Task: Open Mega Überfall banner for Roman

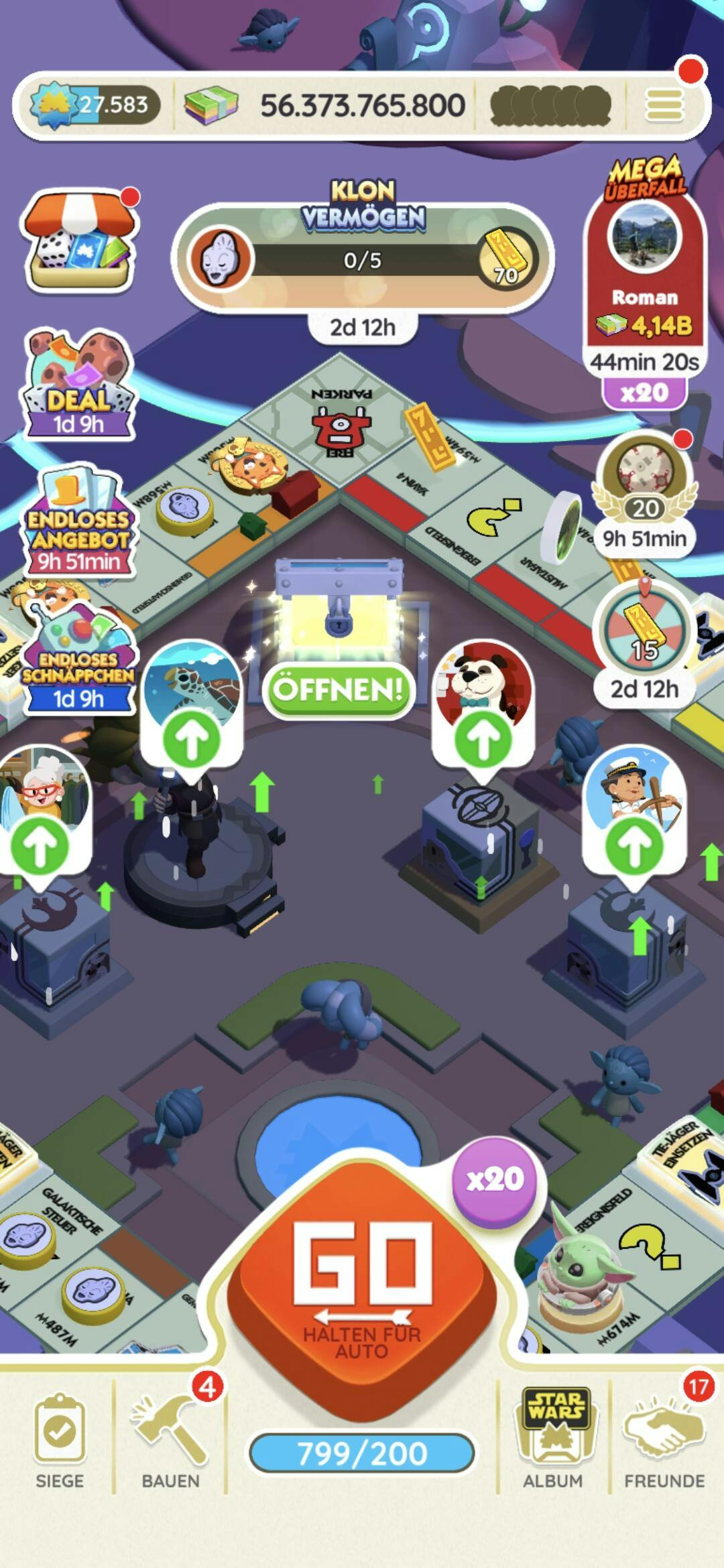Action: coord(644,281)
